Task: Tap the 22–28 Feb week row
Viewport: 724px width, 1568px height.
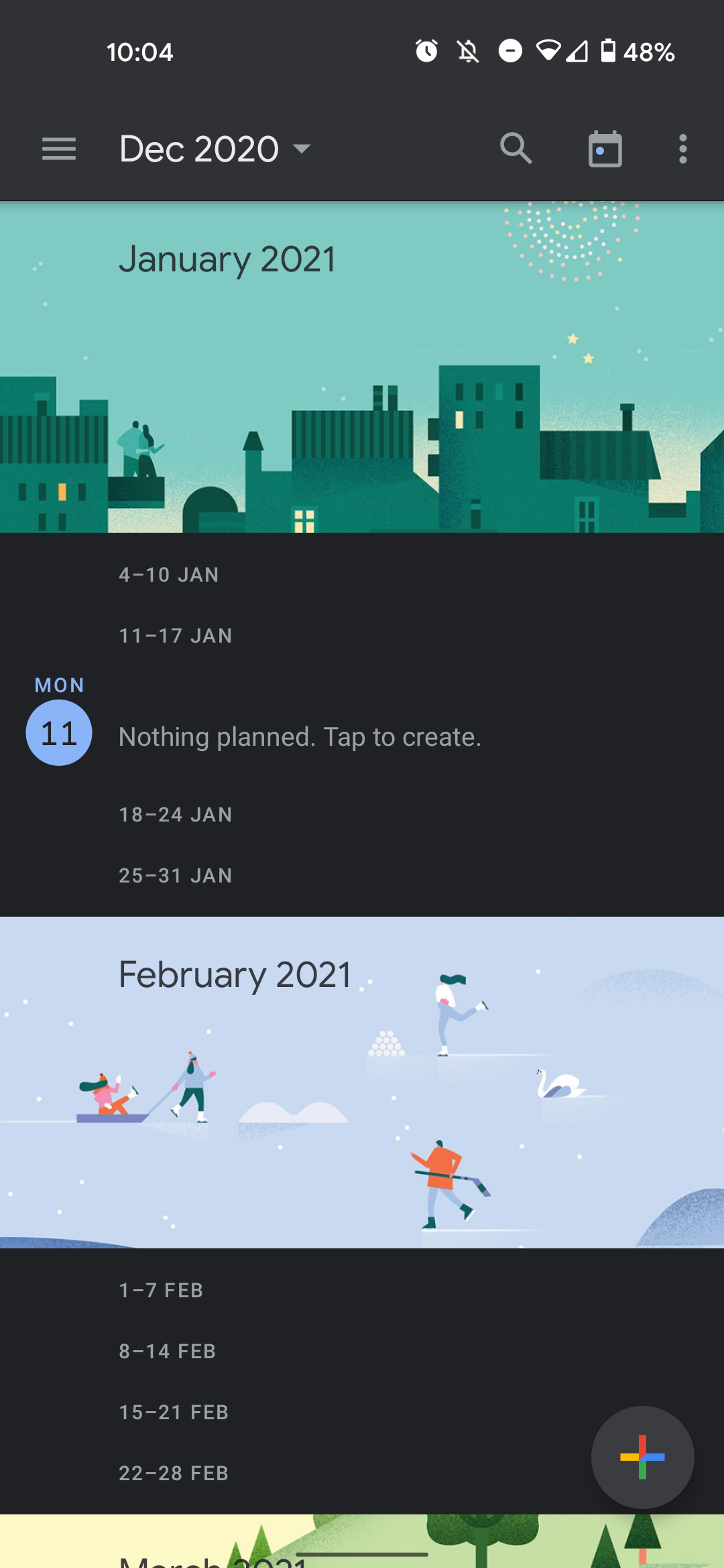Action: click(172, 1472)
